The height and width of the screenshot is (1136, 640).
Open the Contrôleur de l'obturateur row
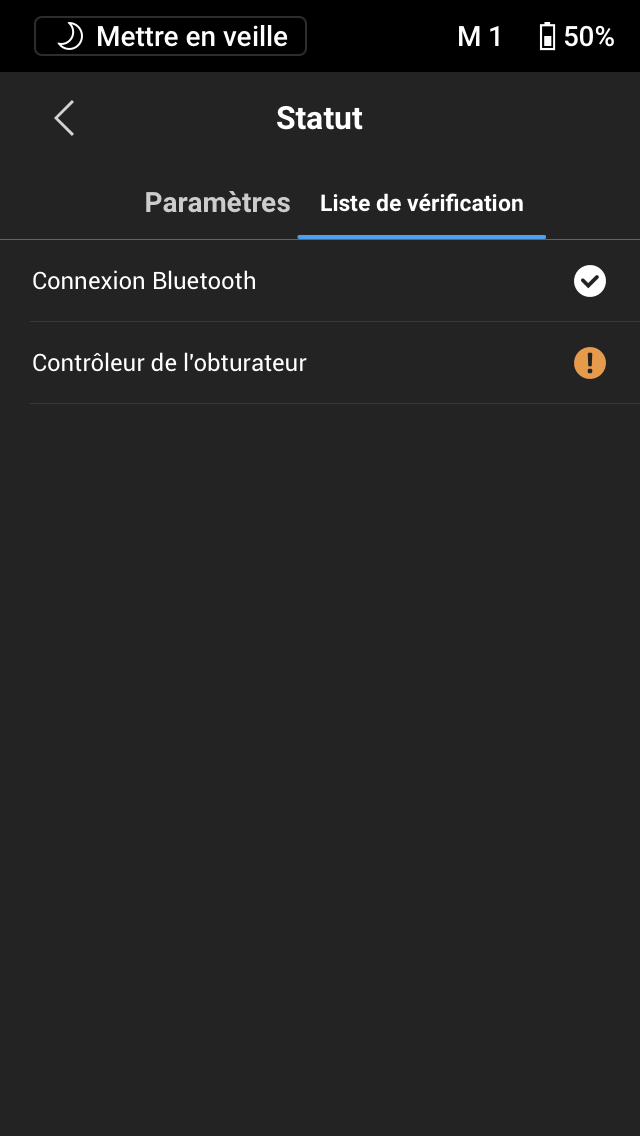point(320,363)
